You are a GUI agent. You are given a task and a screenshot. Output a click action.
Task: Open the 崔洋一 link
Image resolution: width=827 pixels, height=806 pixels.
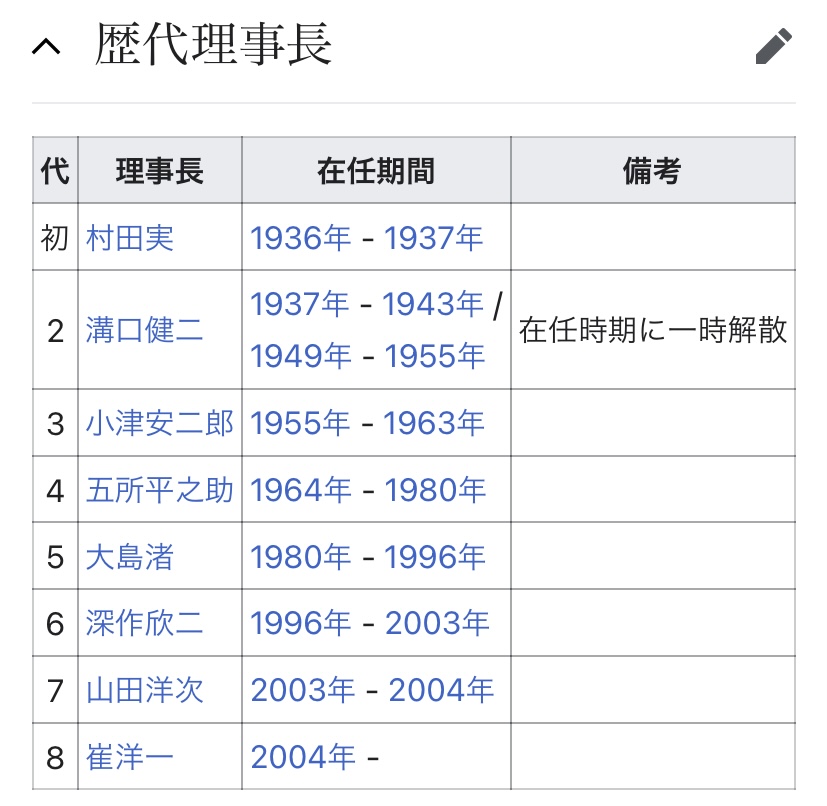click(130, 757)
